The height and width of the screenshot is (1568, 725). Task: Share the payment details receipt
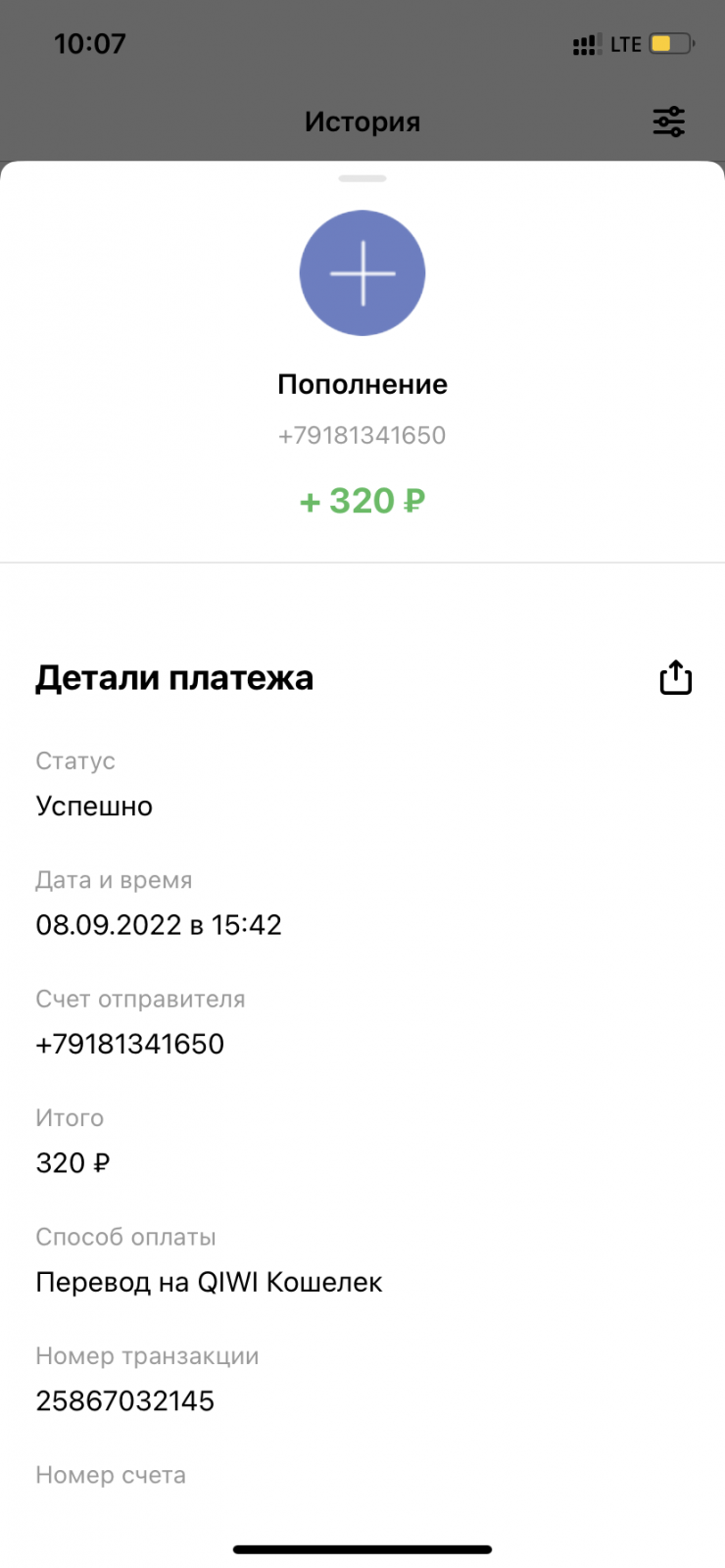(675, 677)
